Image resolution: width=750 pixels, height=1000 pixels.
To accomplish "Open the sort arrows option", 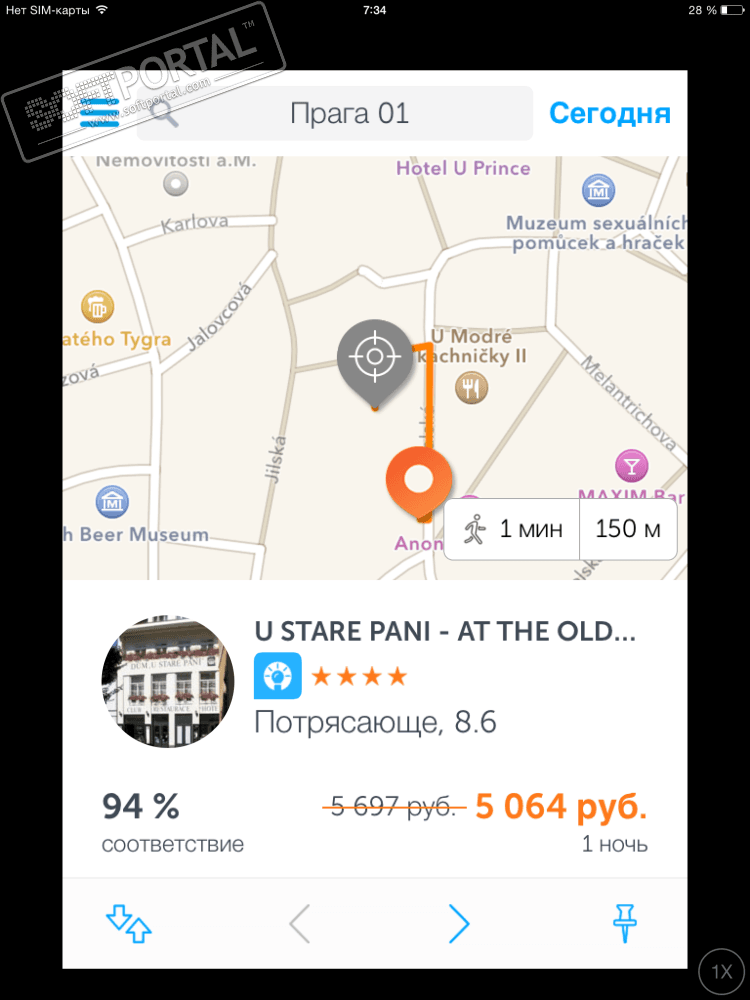I will pos(128,924).
